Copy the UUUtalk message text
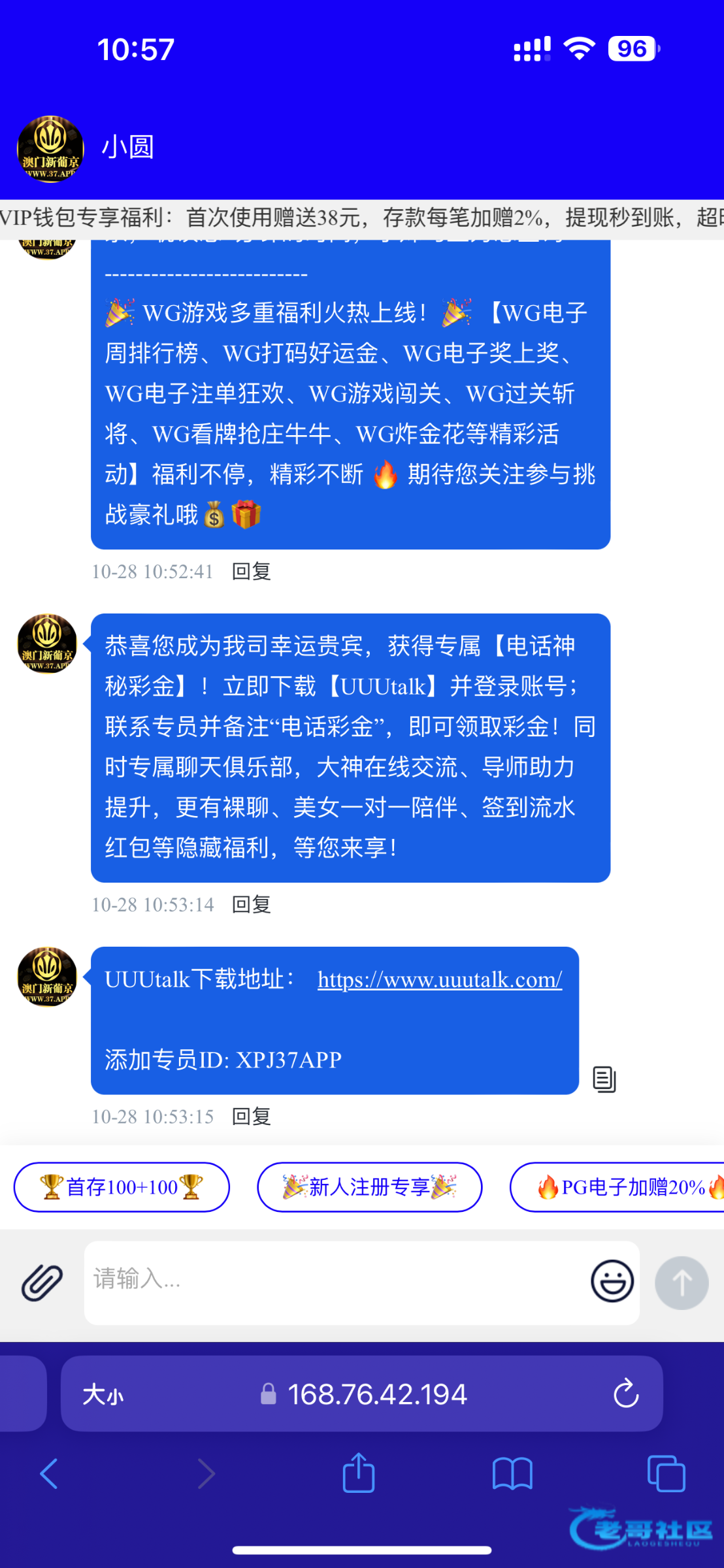The image size is (724, 1568). [604, 1079]
